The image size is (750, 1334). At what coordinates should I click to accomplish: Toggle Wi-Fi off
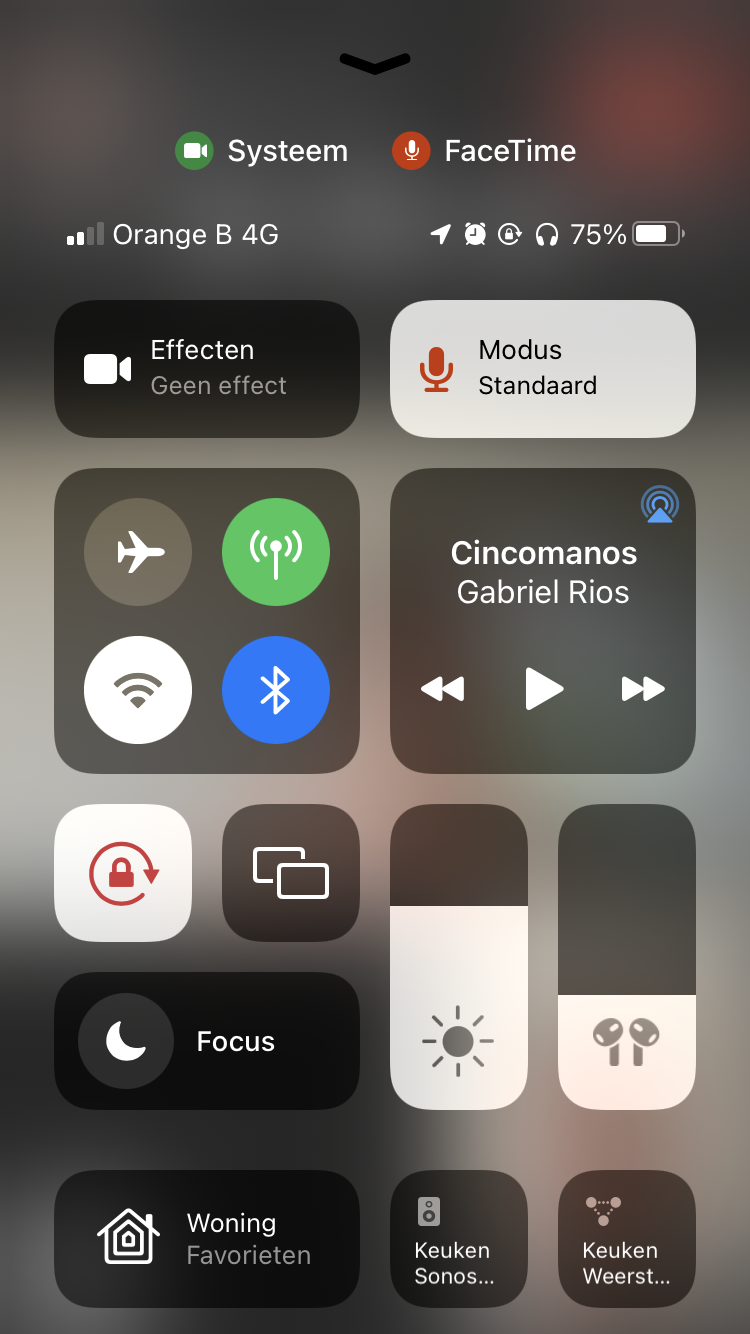click(138, 689)
